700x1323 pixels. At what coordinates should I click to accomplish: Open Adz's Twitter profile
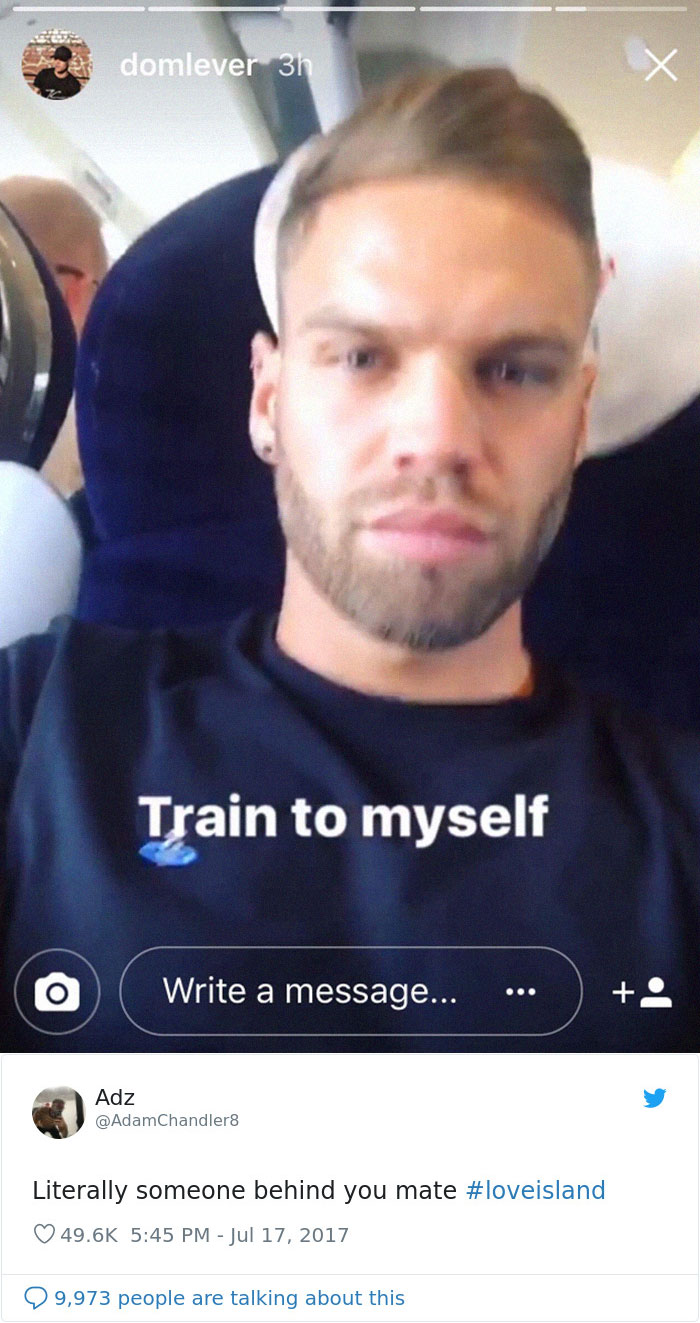click(115, 1098)
